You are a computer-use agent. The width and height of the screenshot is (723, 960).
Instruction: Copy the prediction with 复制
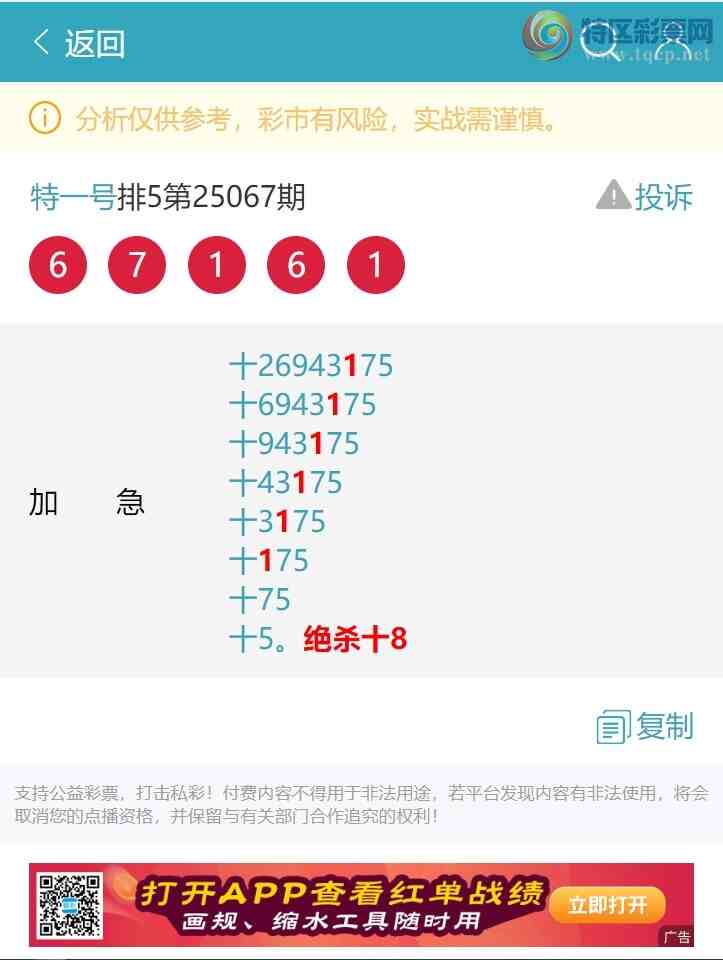tap(645, 727)
